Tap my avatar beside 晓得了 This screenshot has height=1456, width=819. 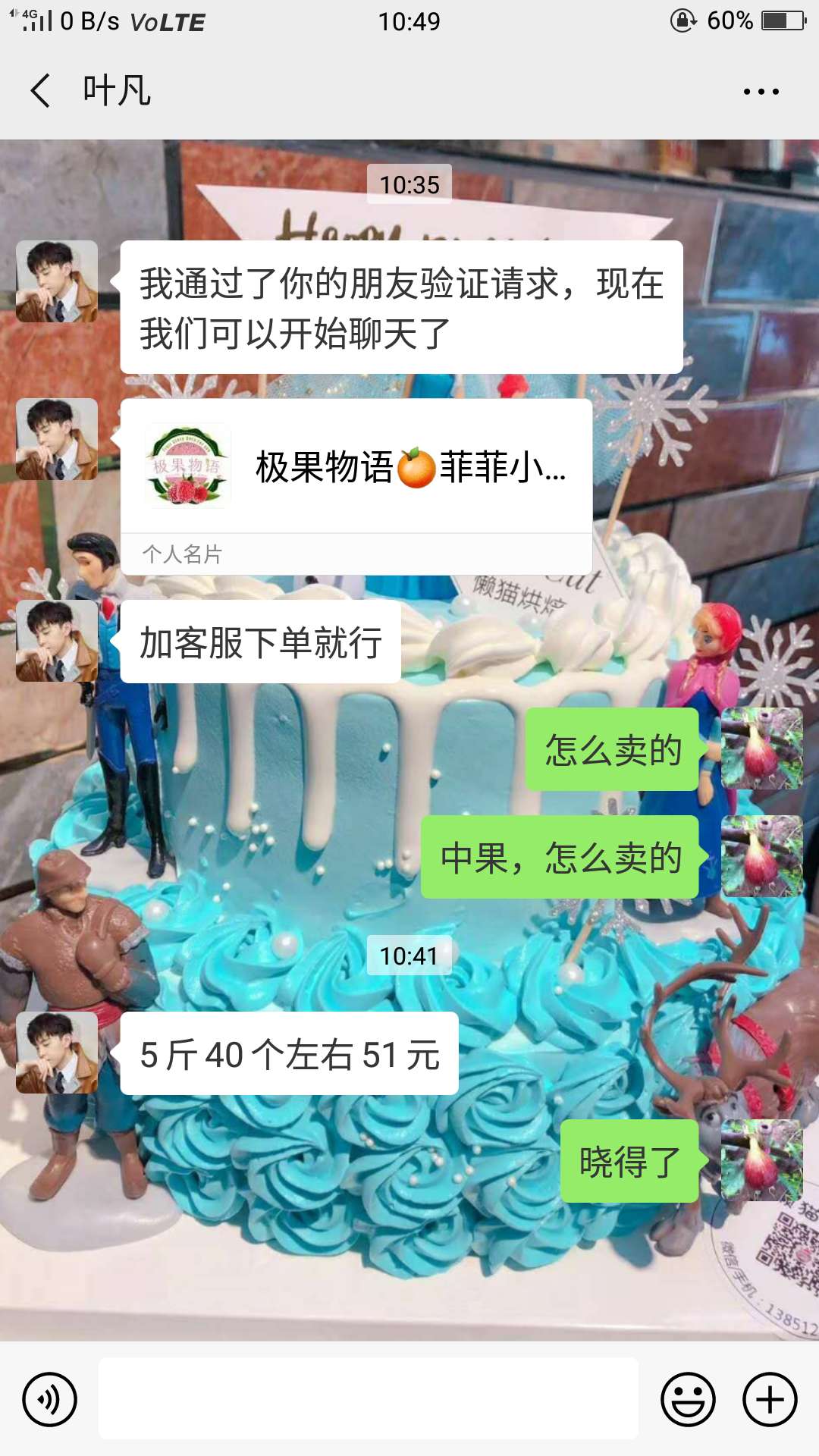click(762, 1160)
